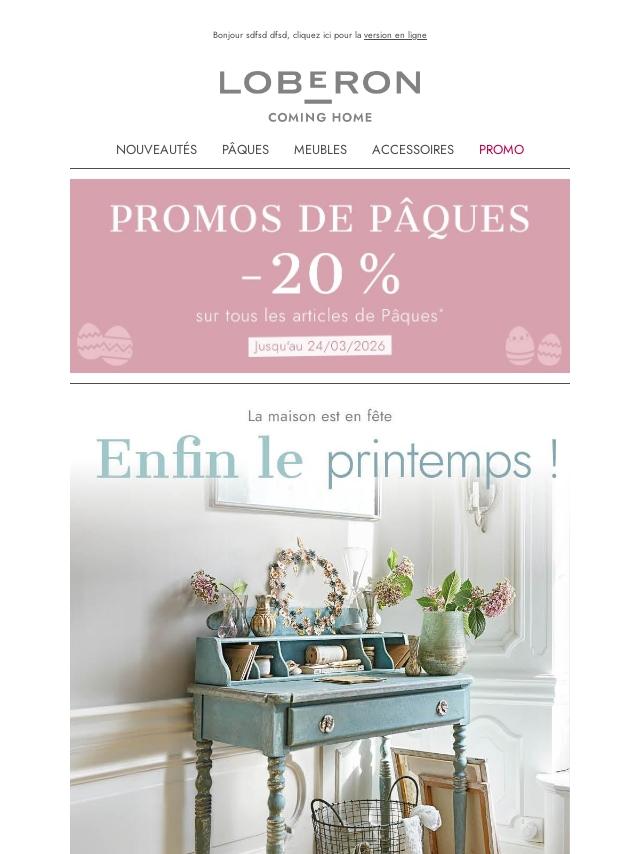This screenshot has height=854, width=640.
Task: Tap the Promos de Pâques -20% banner
Action: 320,276
